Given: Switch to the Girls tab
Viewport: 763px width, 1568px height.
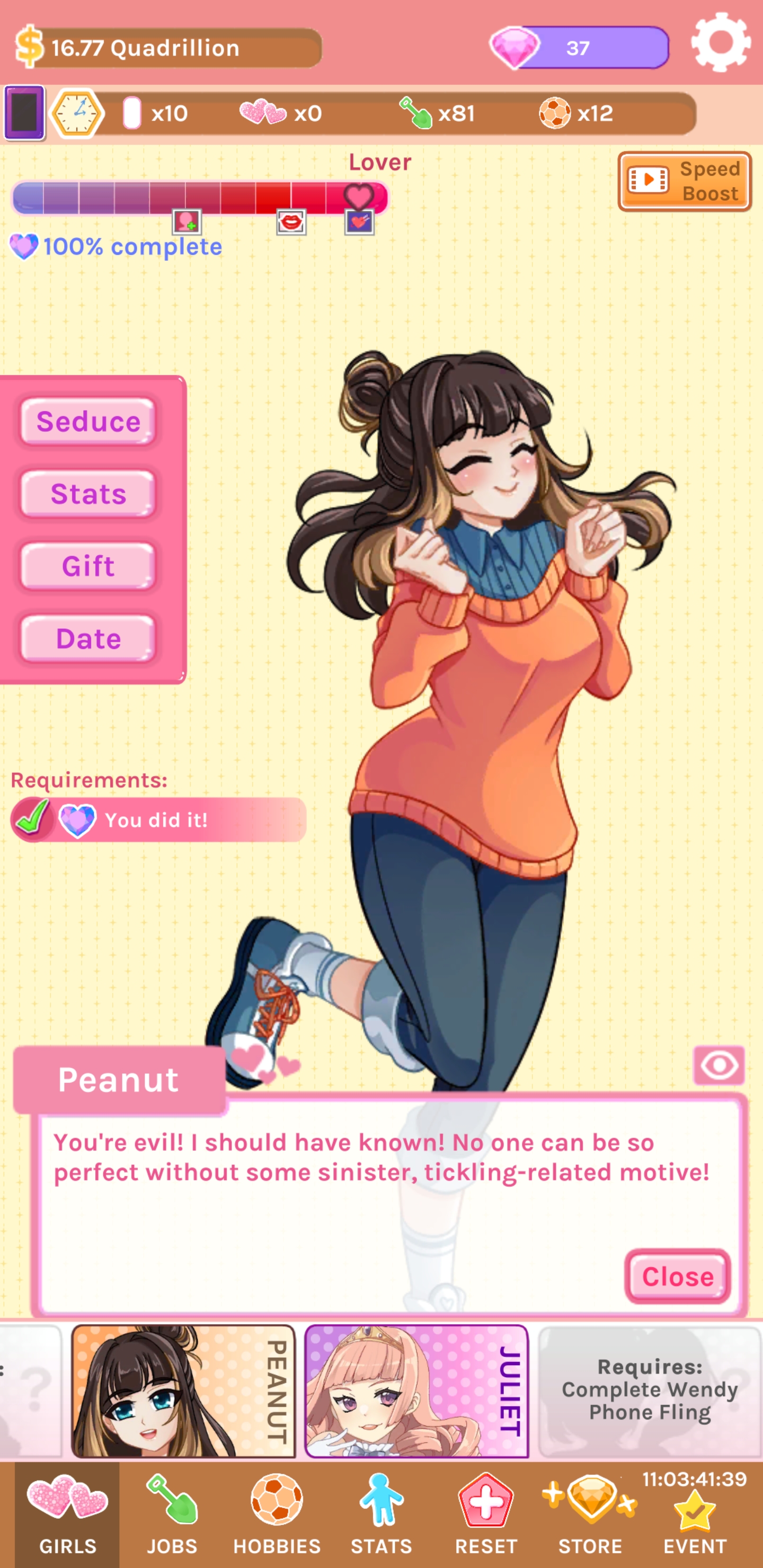Looking at the screenshot, I should pos(68,1514).
